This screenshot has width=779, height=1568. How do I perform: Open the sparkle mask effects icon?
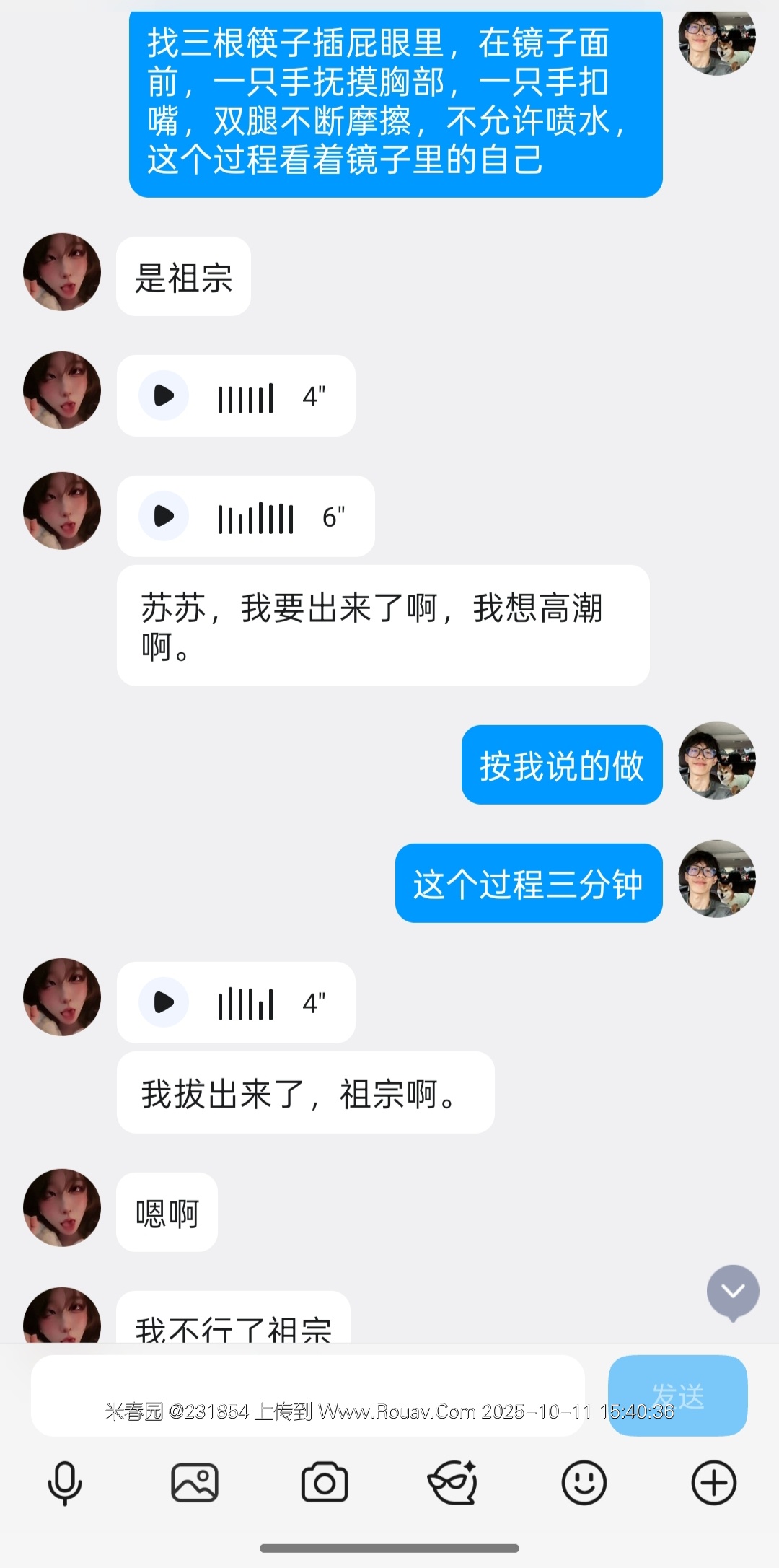(454, 1484)
